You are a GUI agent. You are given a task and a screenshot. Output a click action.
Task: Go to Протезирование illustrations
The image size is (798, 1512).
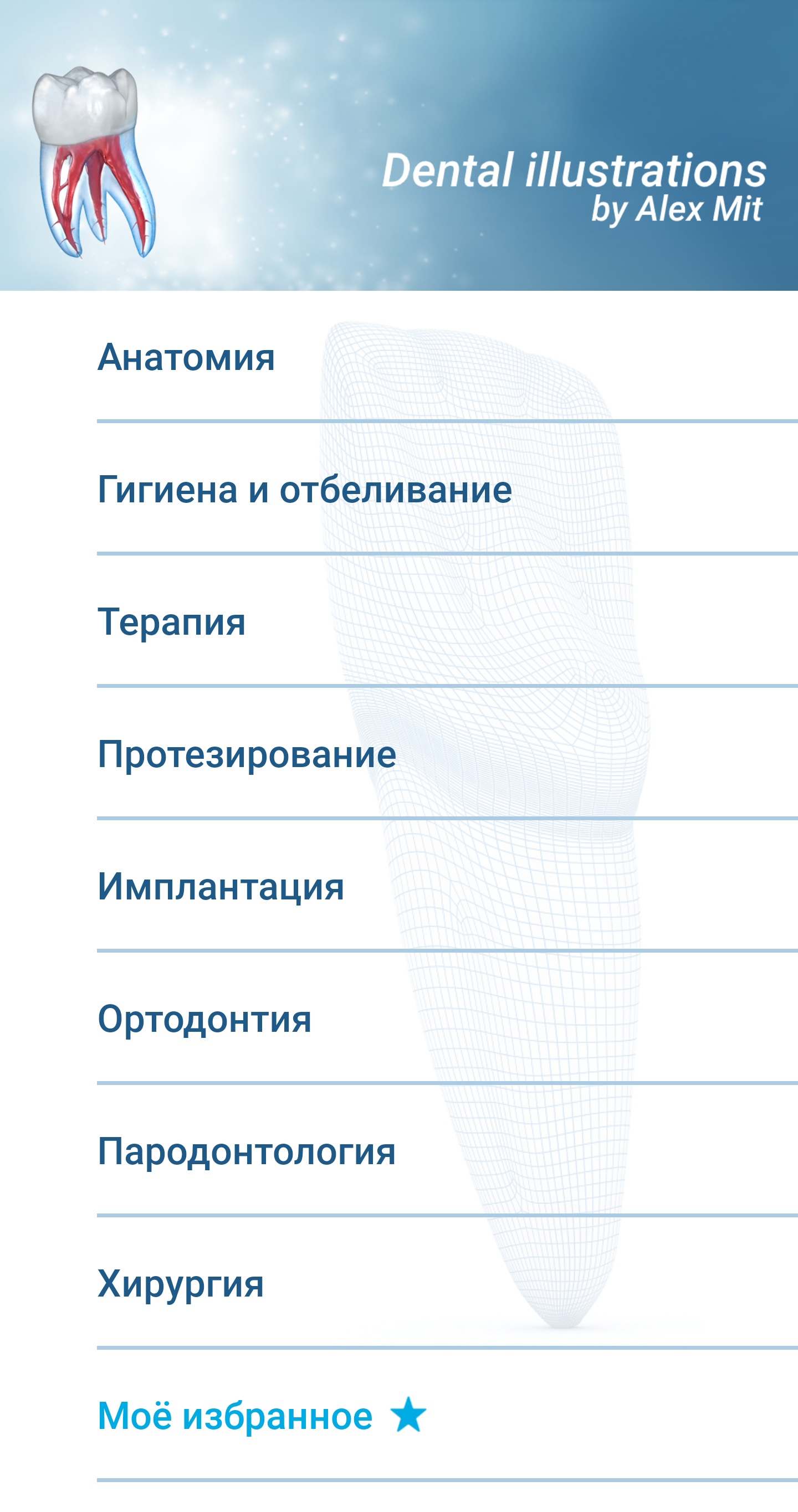(247, 754)
